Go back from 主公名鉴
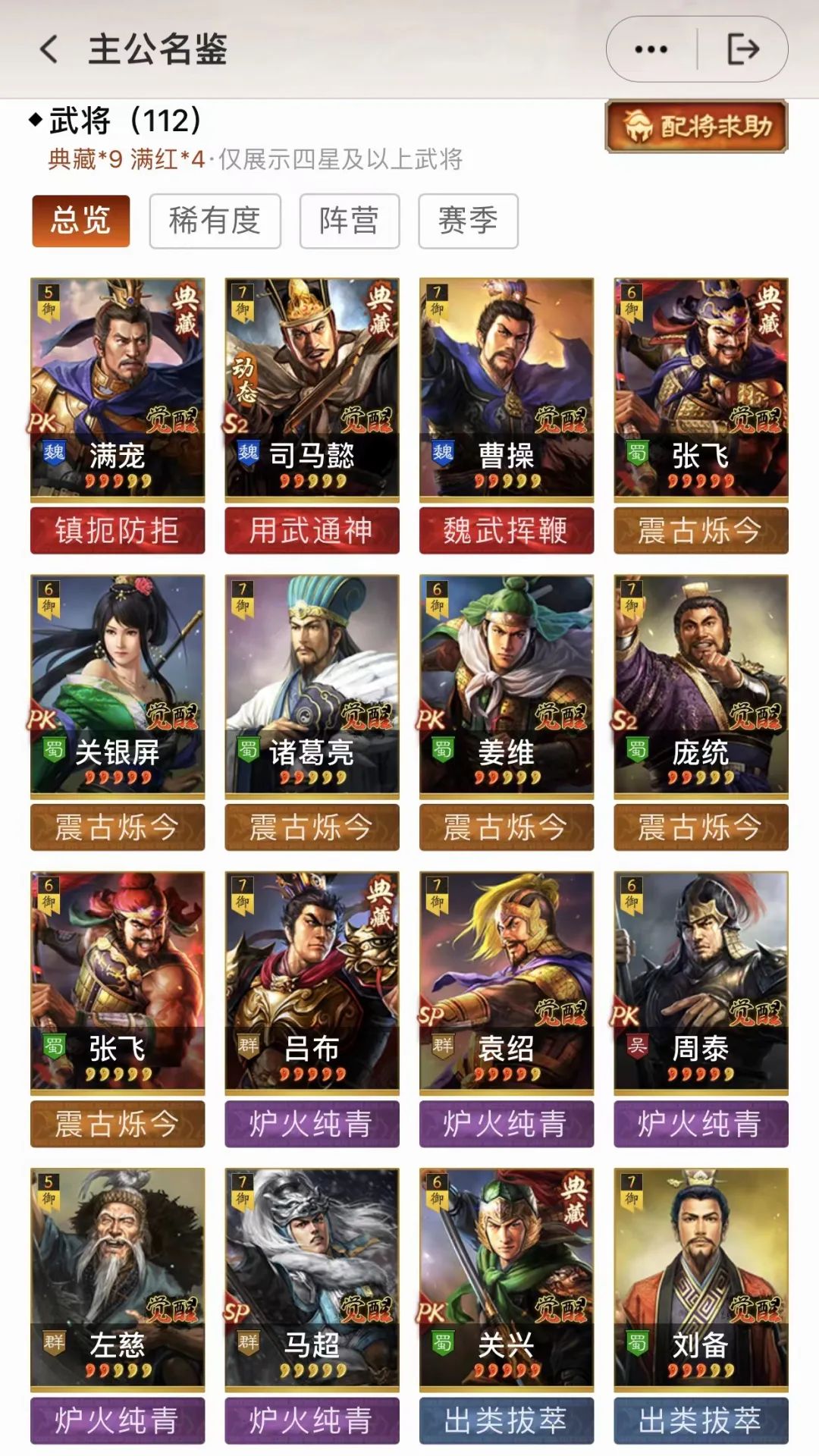Screen dimensions: 819x1456 pos(49,49)
